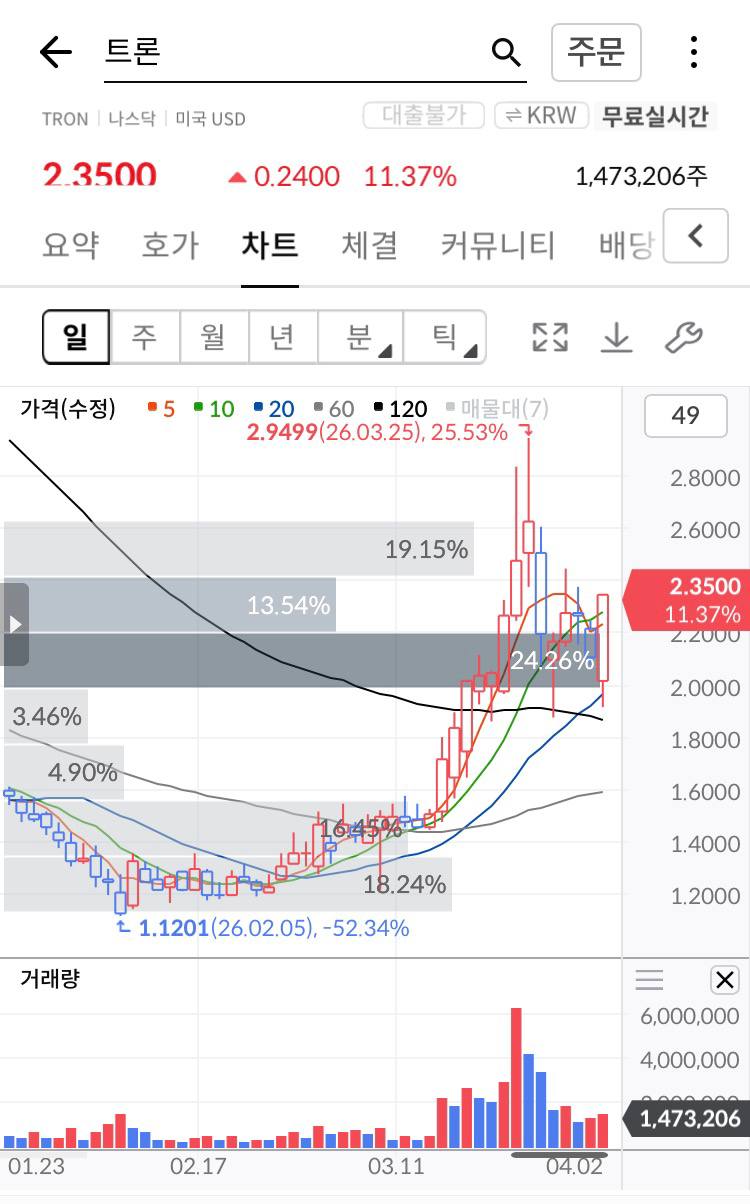This screenshot has width=750, height=1204.
Task: Tap the 트론 search field
Action: click(290, 52)
